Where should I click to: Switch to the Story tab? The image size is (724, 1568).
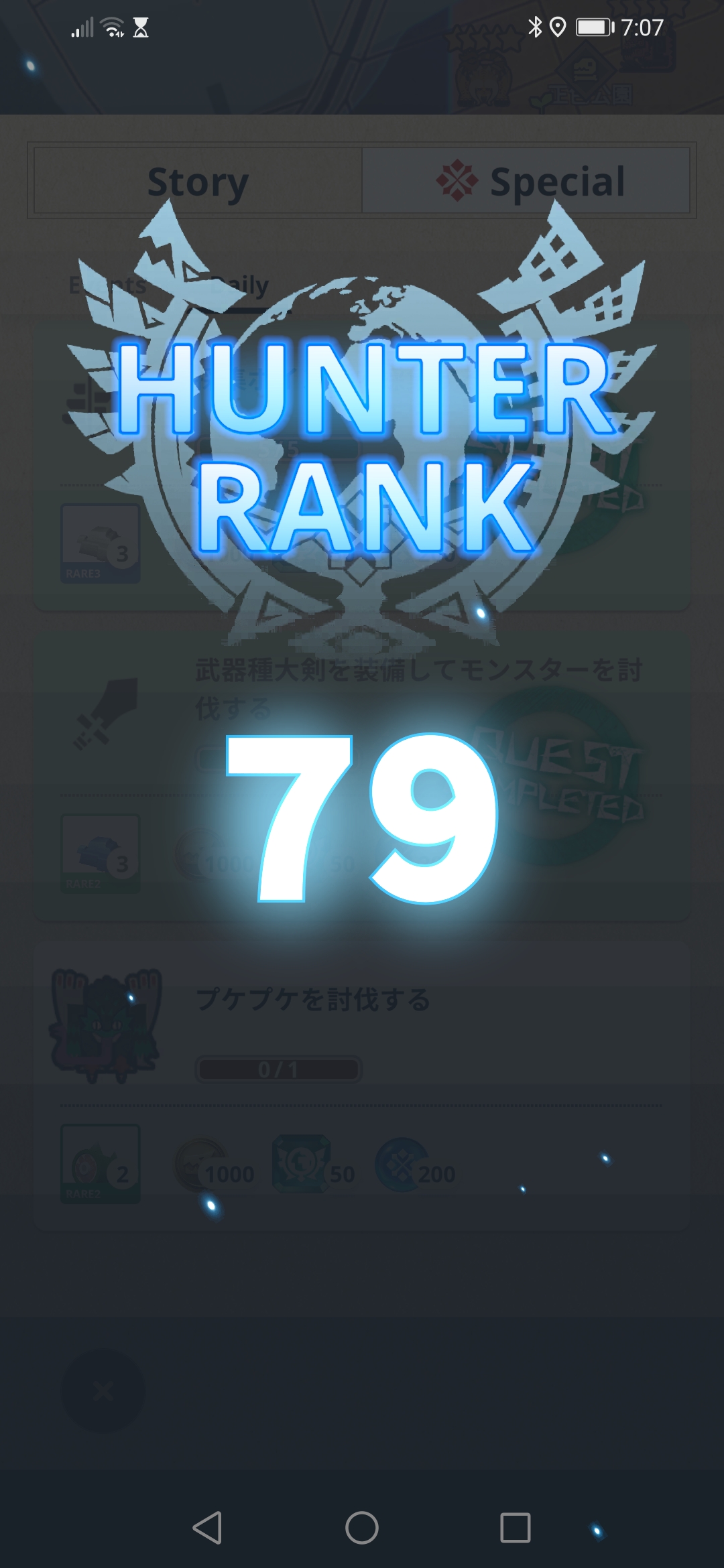click(198, 181)
